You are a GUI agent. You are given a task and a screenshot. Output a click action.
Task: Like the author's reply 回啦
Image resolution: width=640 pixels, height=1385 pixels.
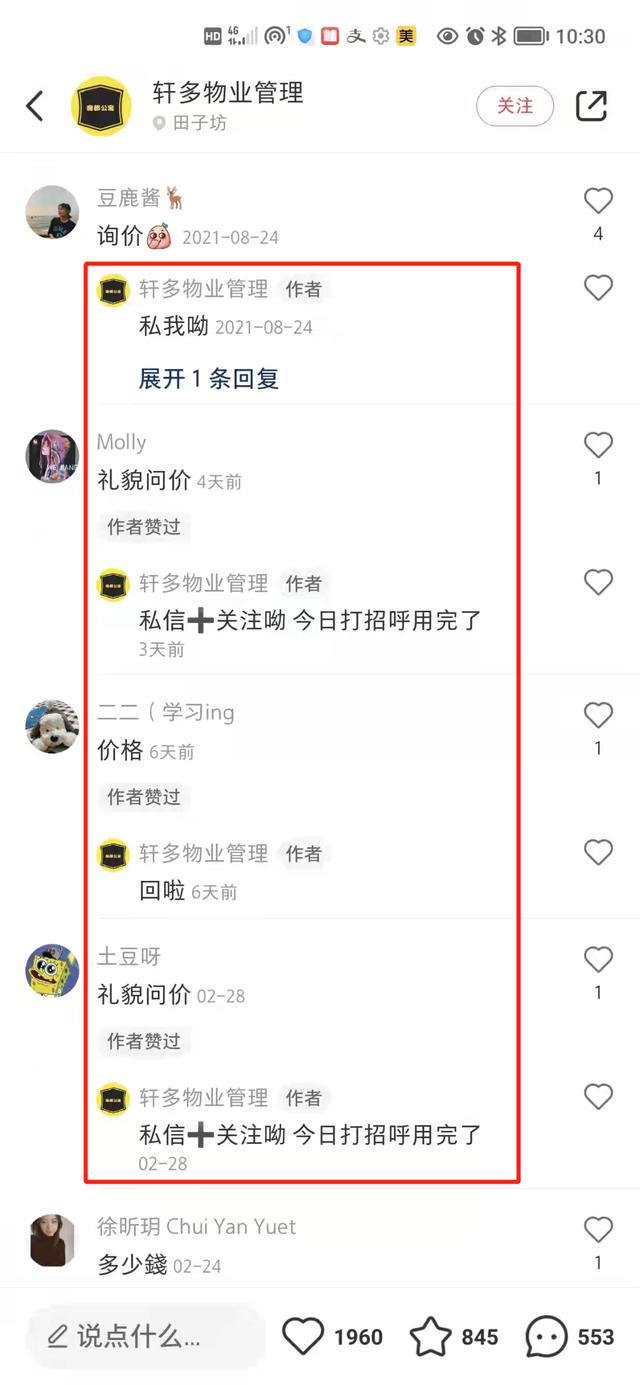tap(598, 852)
